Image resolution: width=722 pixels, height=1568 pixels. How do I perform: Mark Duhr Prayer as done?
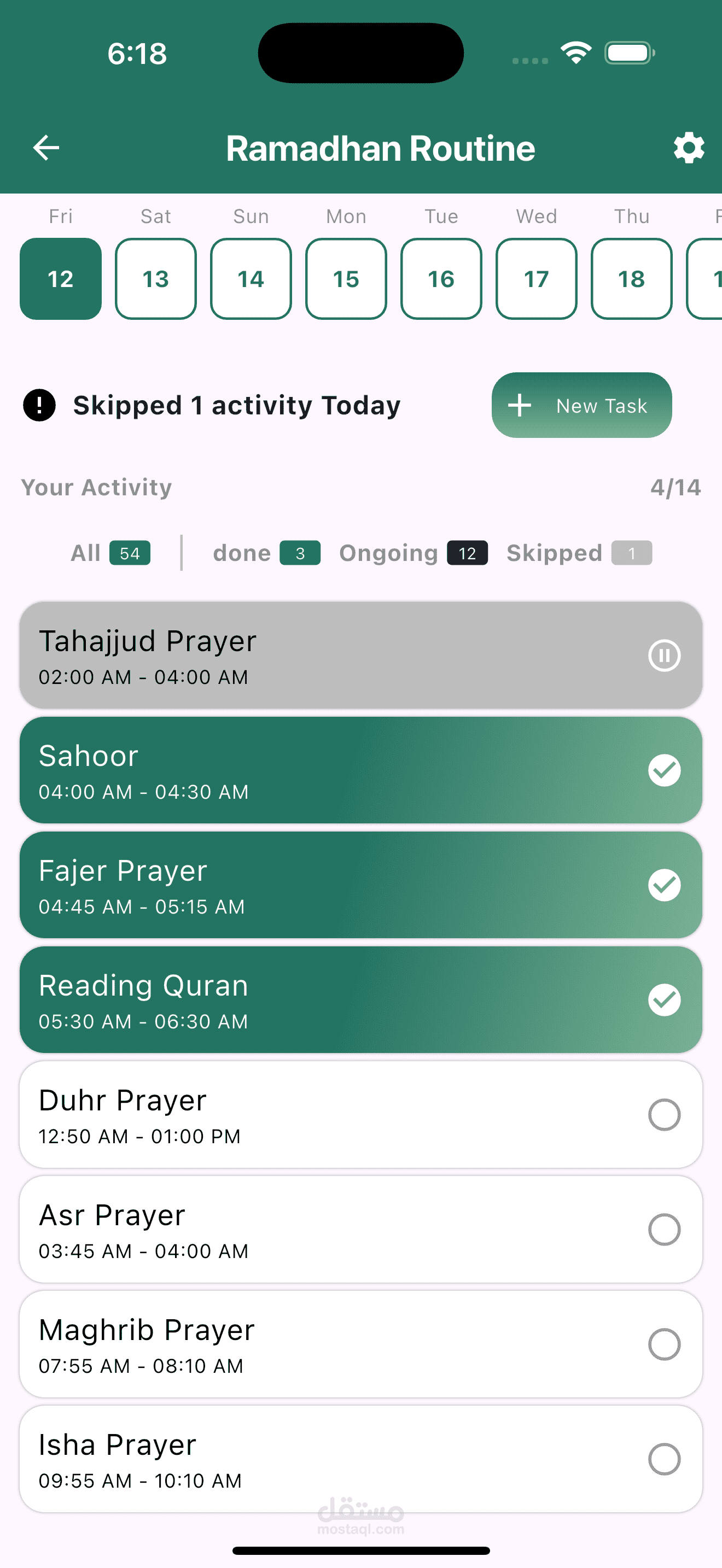(664, 1115)
